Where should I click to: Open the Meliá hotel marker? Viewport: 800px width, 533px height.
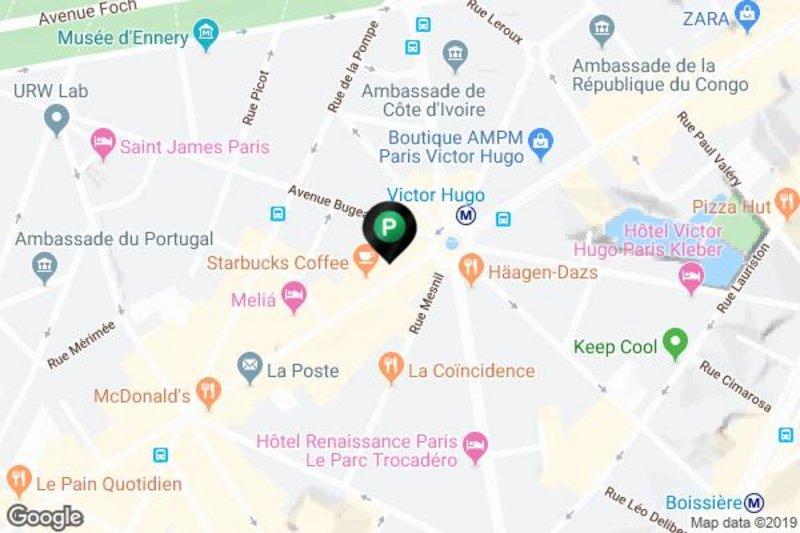click(x=294, y=294)
